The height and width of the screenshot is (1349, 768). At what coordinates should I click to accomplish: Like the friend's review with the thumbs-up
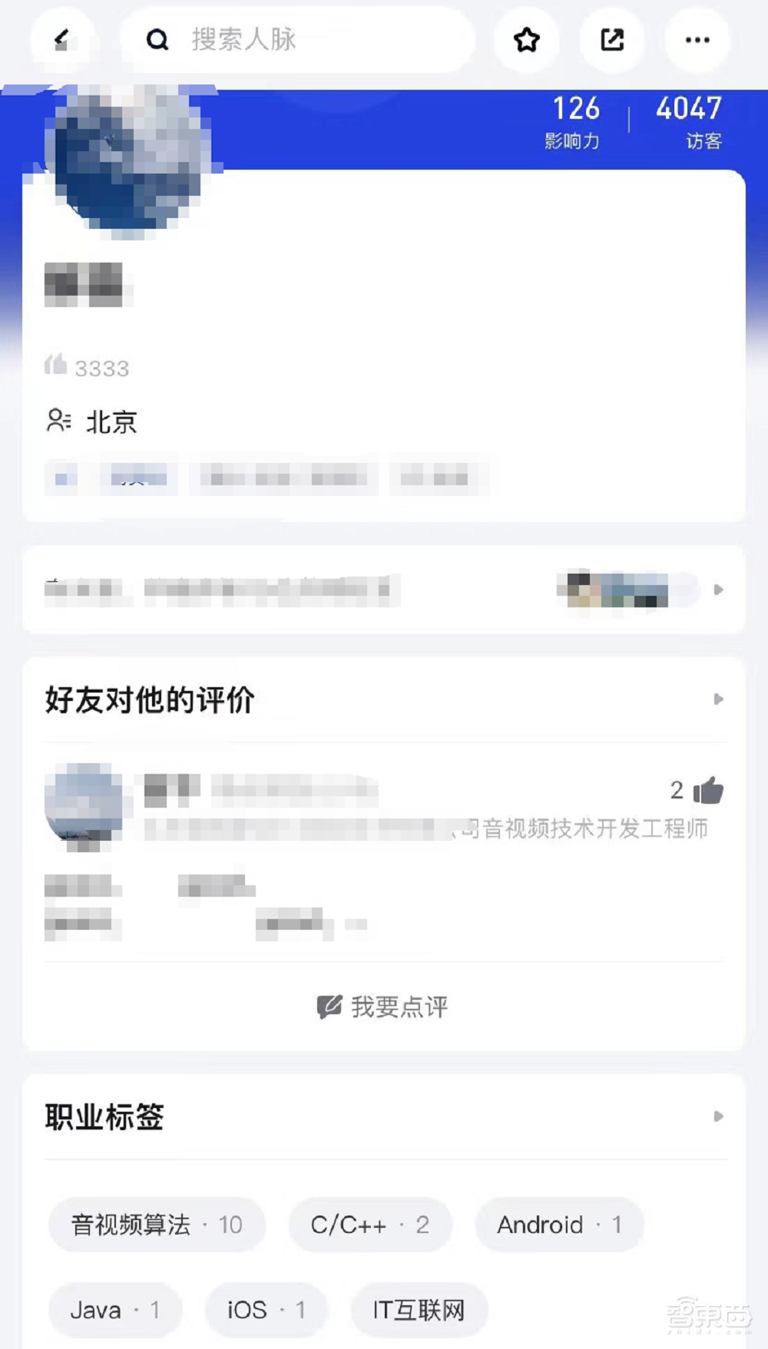point(708,791)
